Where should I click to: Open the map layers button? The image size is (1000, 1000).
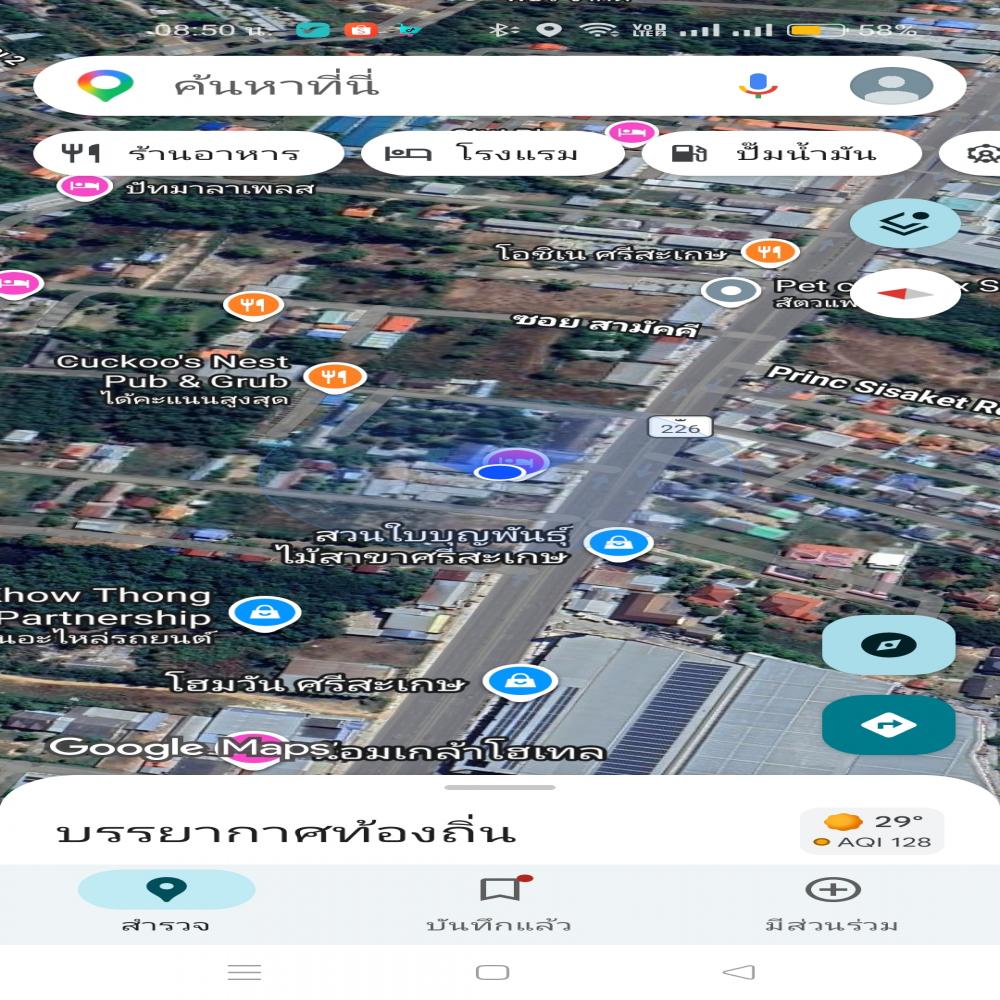click(x=904, y=223)
